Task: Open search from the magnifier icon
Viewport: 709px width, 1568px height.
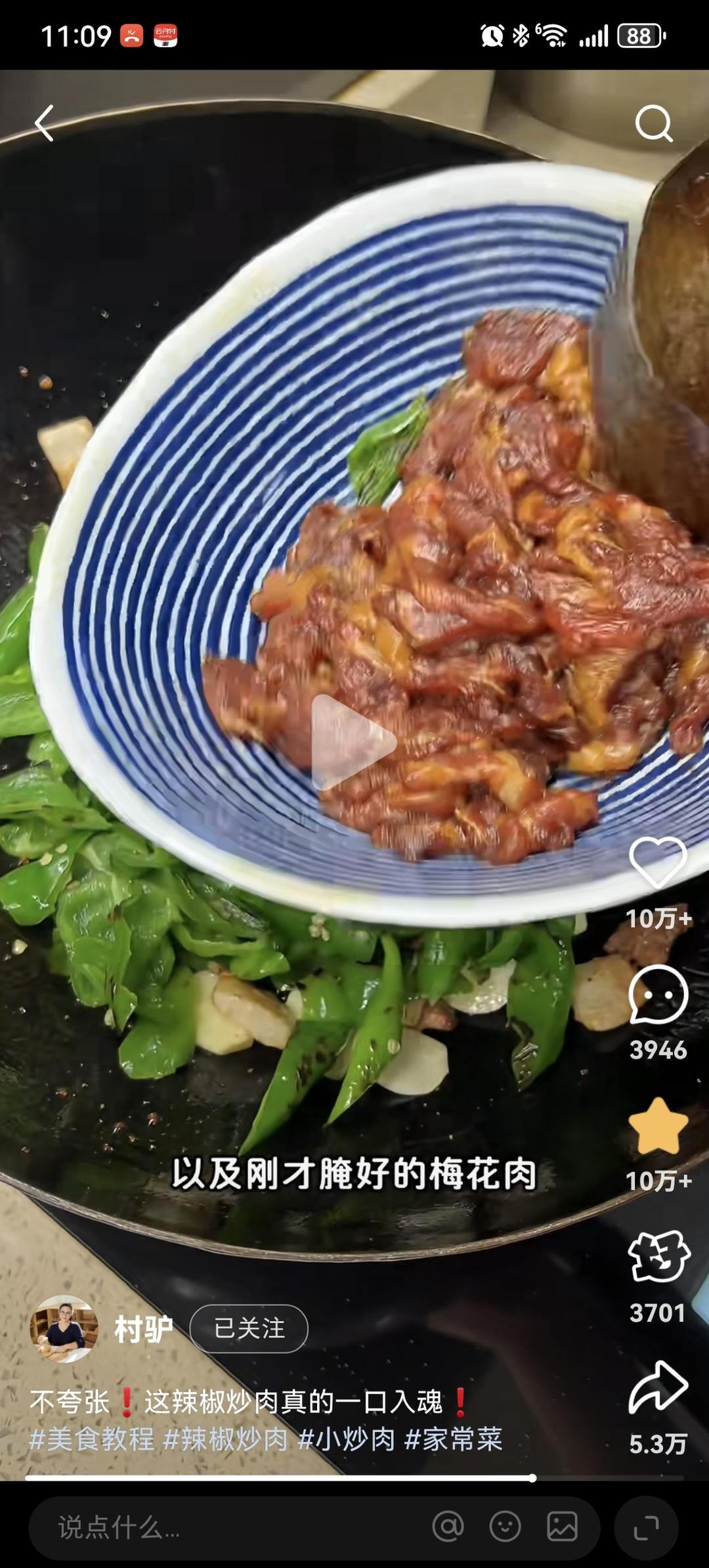Action: point(654,123)
